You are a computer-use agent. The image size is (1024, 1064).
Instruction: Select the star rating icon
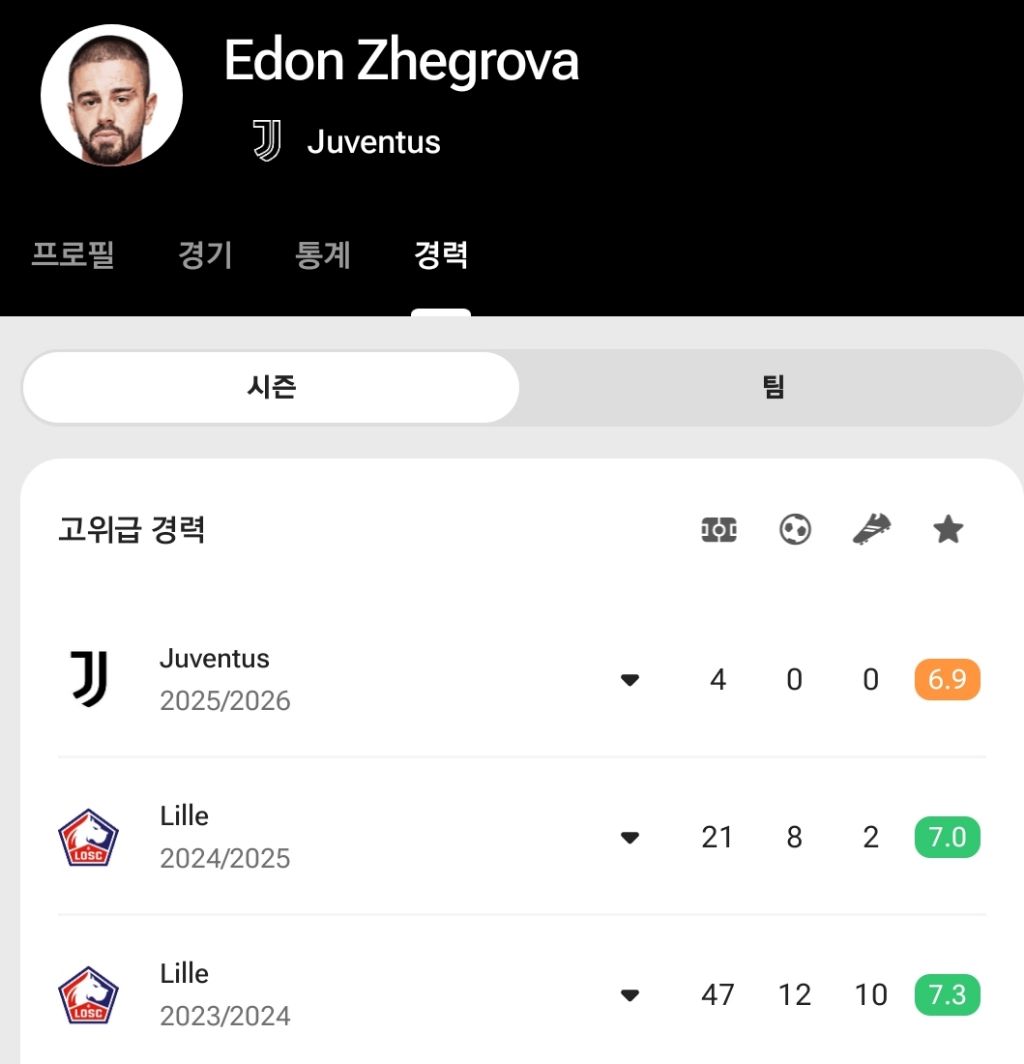946,529
